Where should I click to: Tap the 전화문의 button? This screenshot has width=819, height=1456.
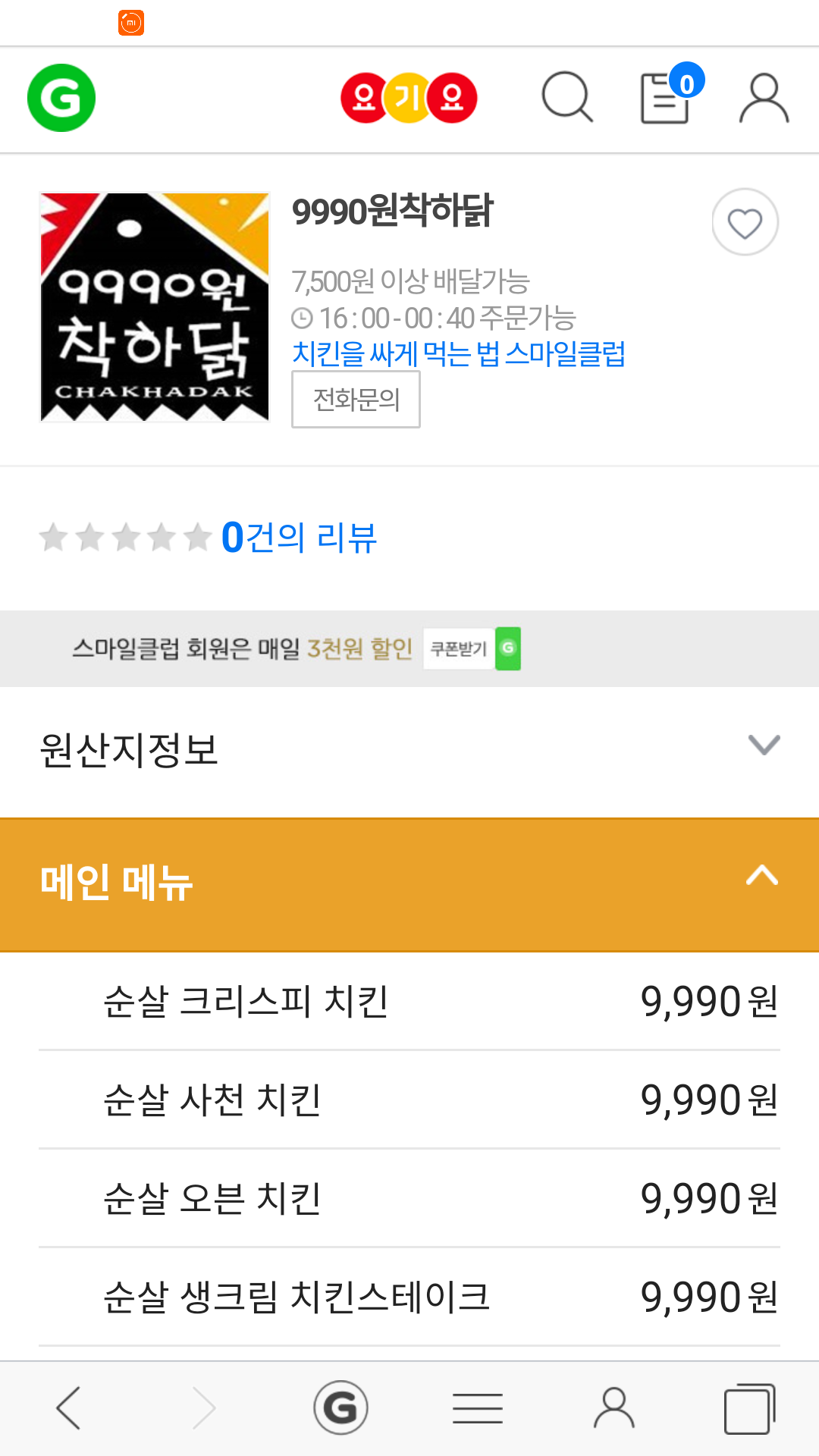click(356, 399)
